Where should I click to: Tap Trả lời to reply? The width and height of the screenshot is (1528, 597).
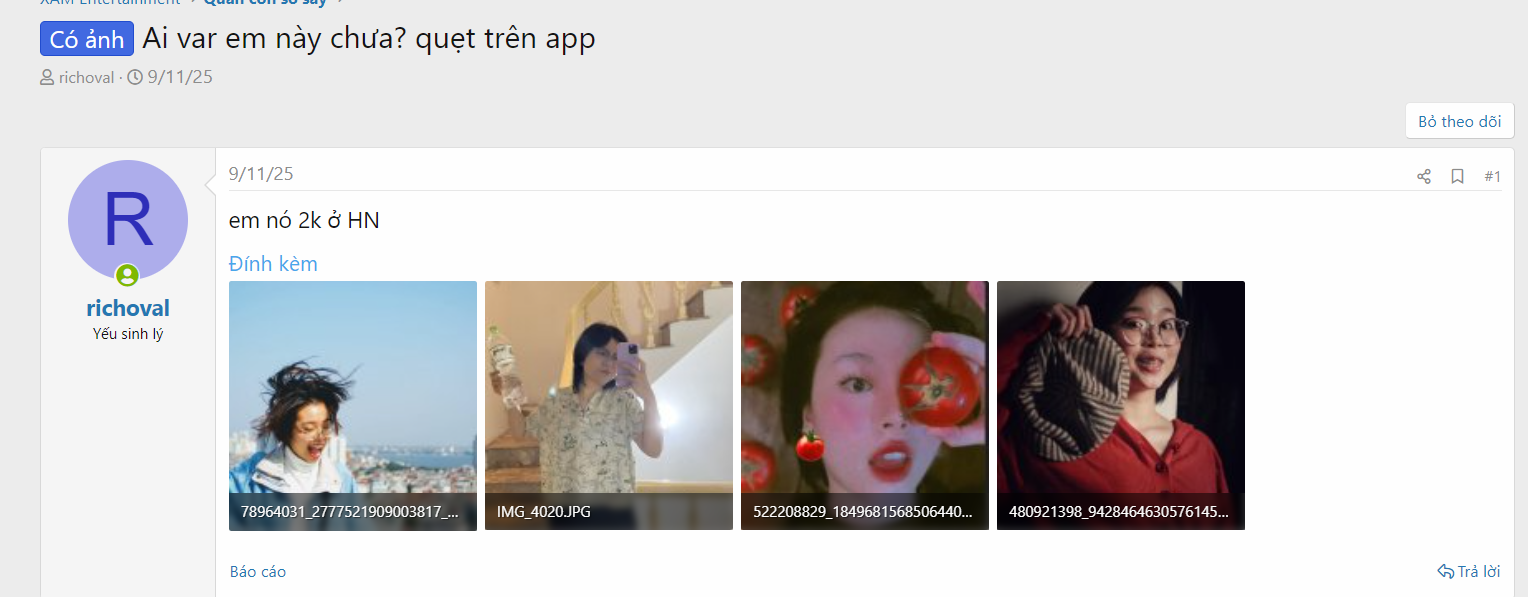coord(1469,572)
